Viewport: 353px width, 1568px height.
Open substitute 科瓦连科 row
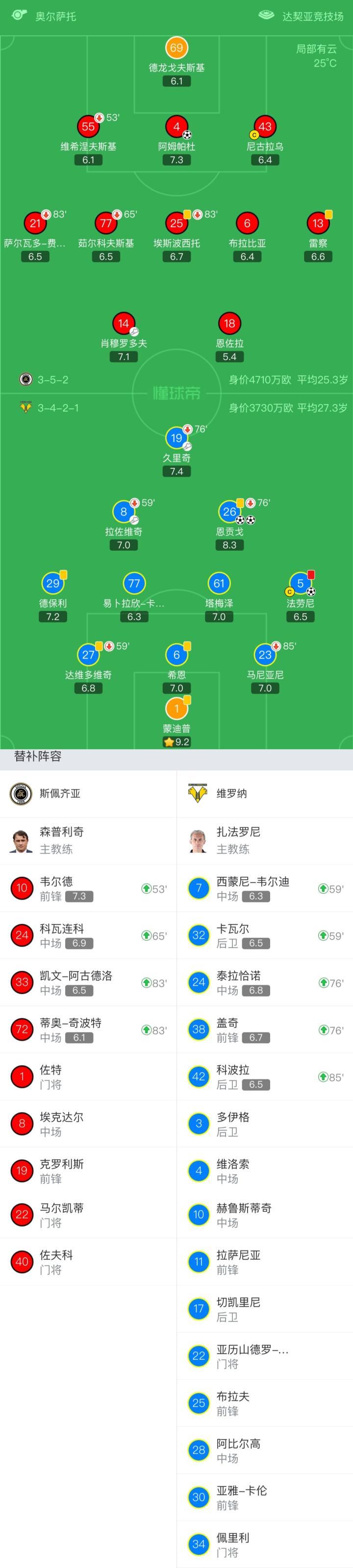(x=88, y=935)
